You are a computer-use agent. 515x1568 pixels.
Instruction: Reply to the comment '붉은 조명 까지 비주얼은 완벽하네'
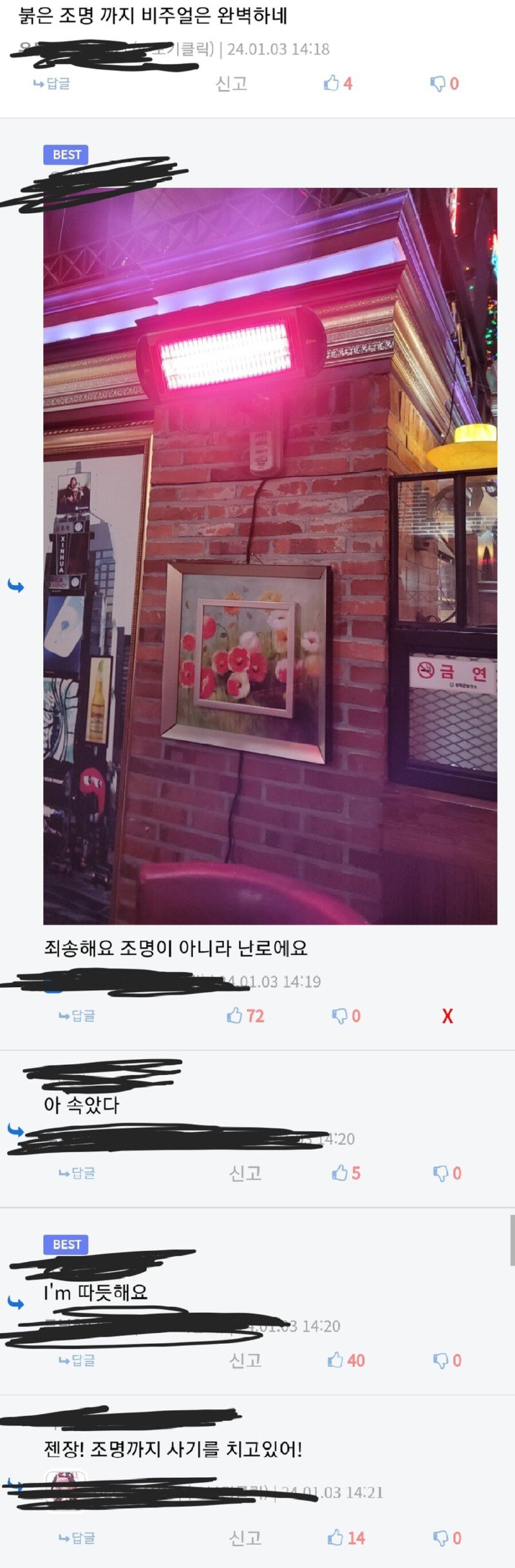coord(51,84)
